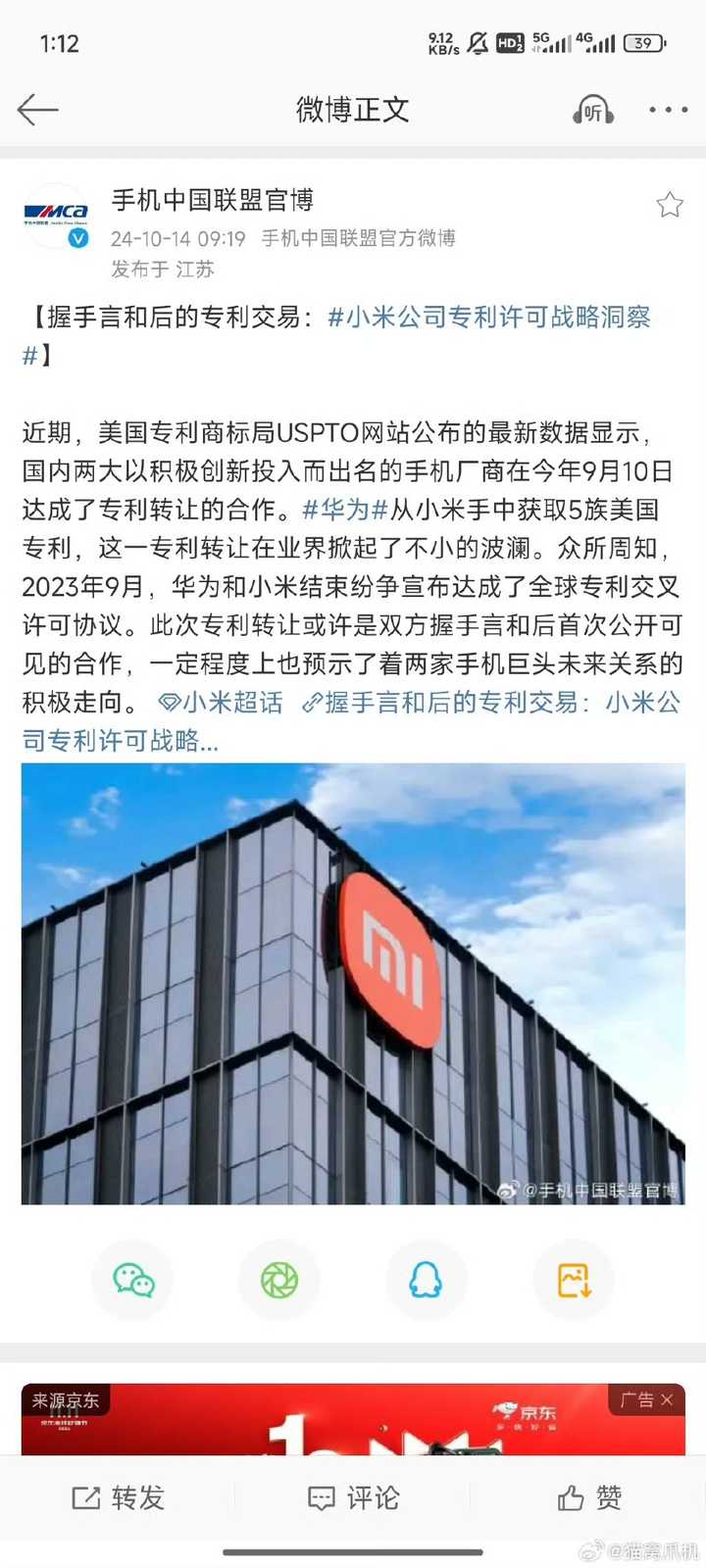Like the post with 赞

(x=589, y=1497)
